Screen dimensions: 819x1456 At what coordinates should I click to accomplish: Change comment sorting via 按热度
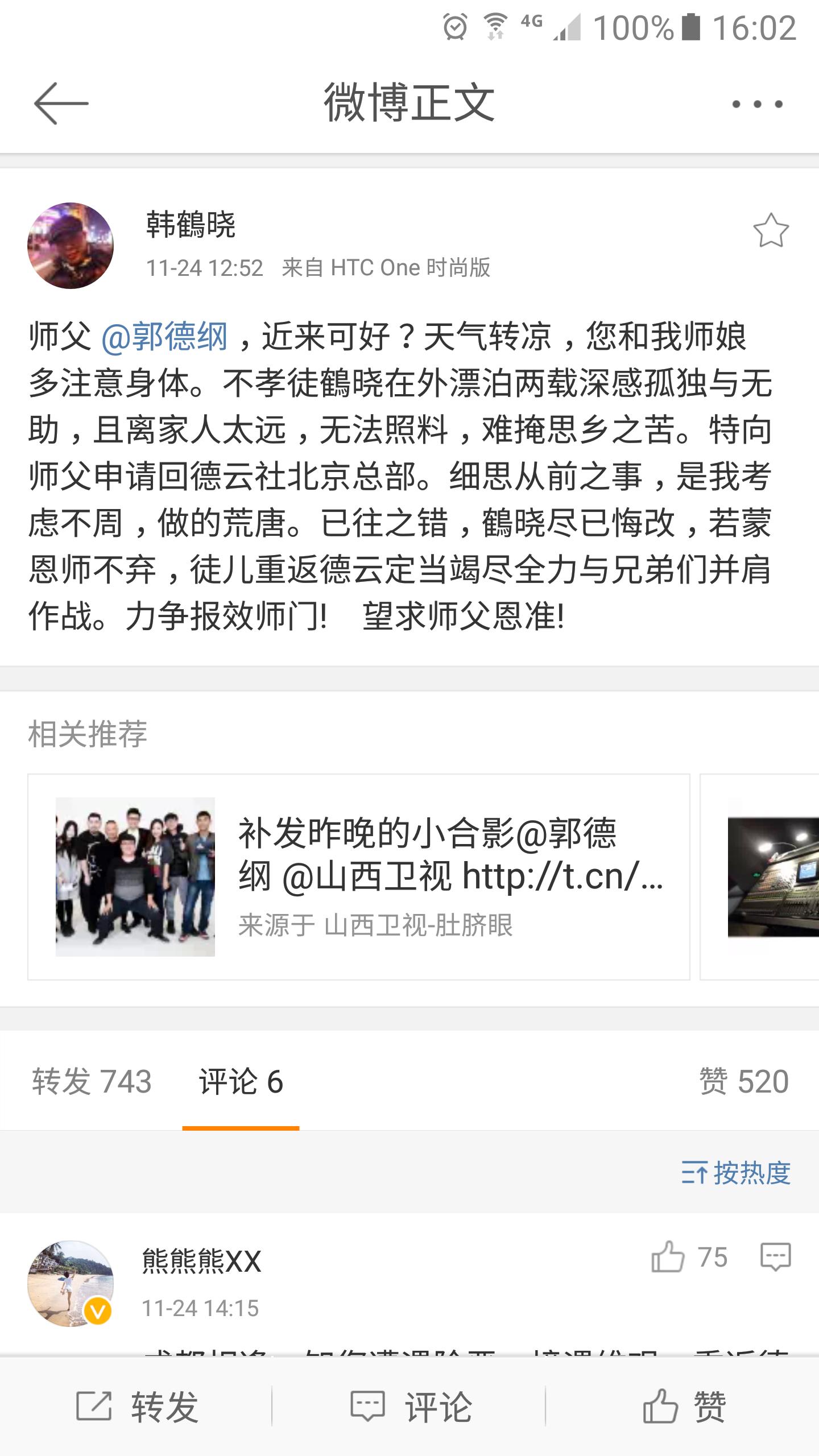pos(736,1173)
